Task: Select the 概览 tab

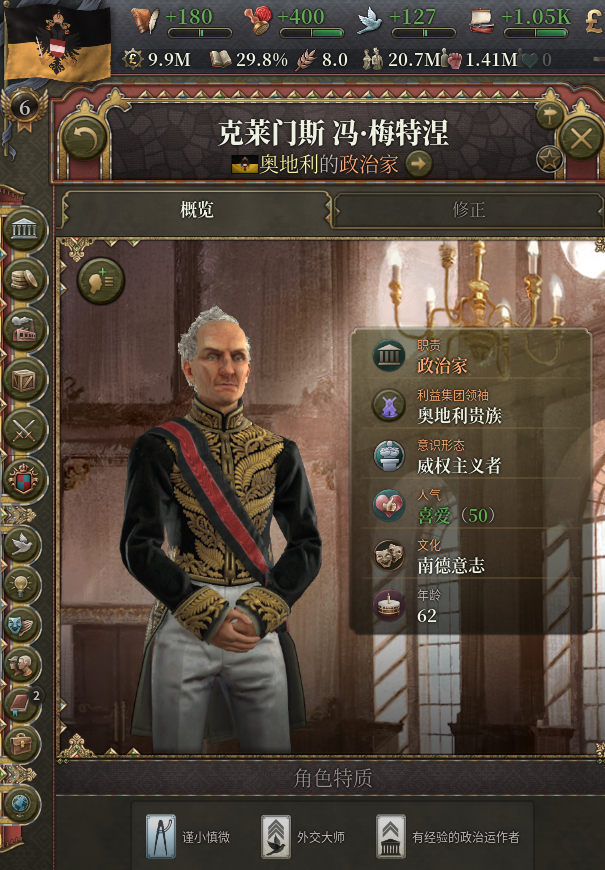Action: click(x=196, y=210)
